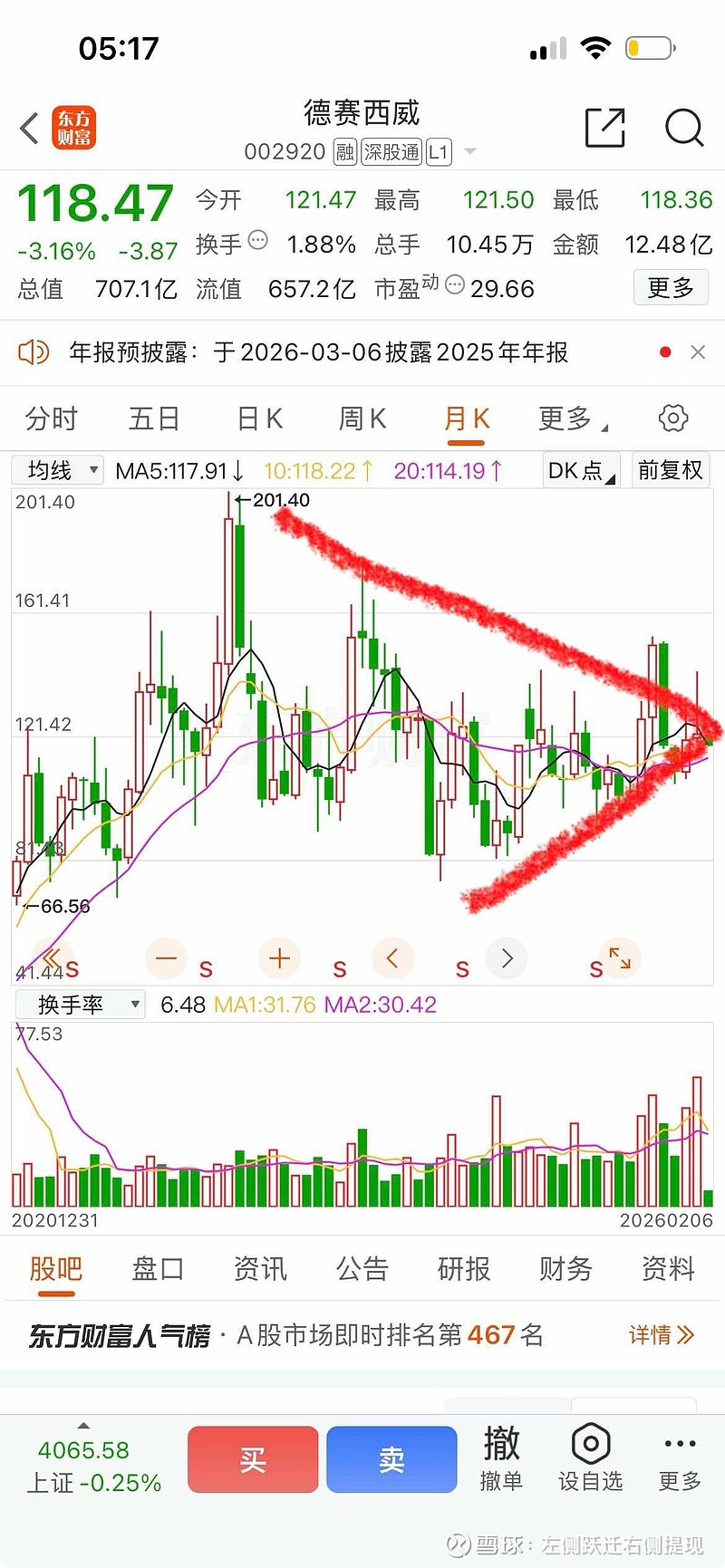Screen dimensions: 725x1568
Task: Open the 换手率 indicator dropdown
Action: coord(81,1004)
